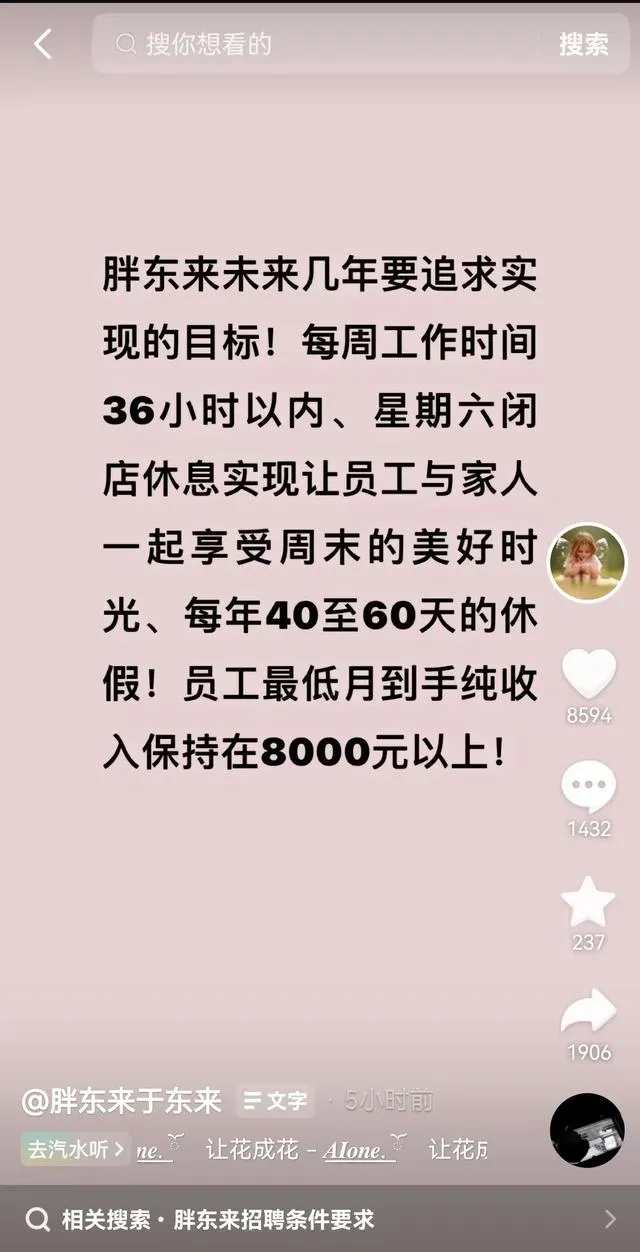Favorite this post with the star icon
This screenshot has width=640, height=1252.
[588, 901]
